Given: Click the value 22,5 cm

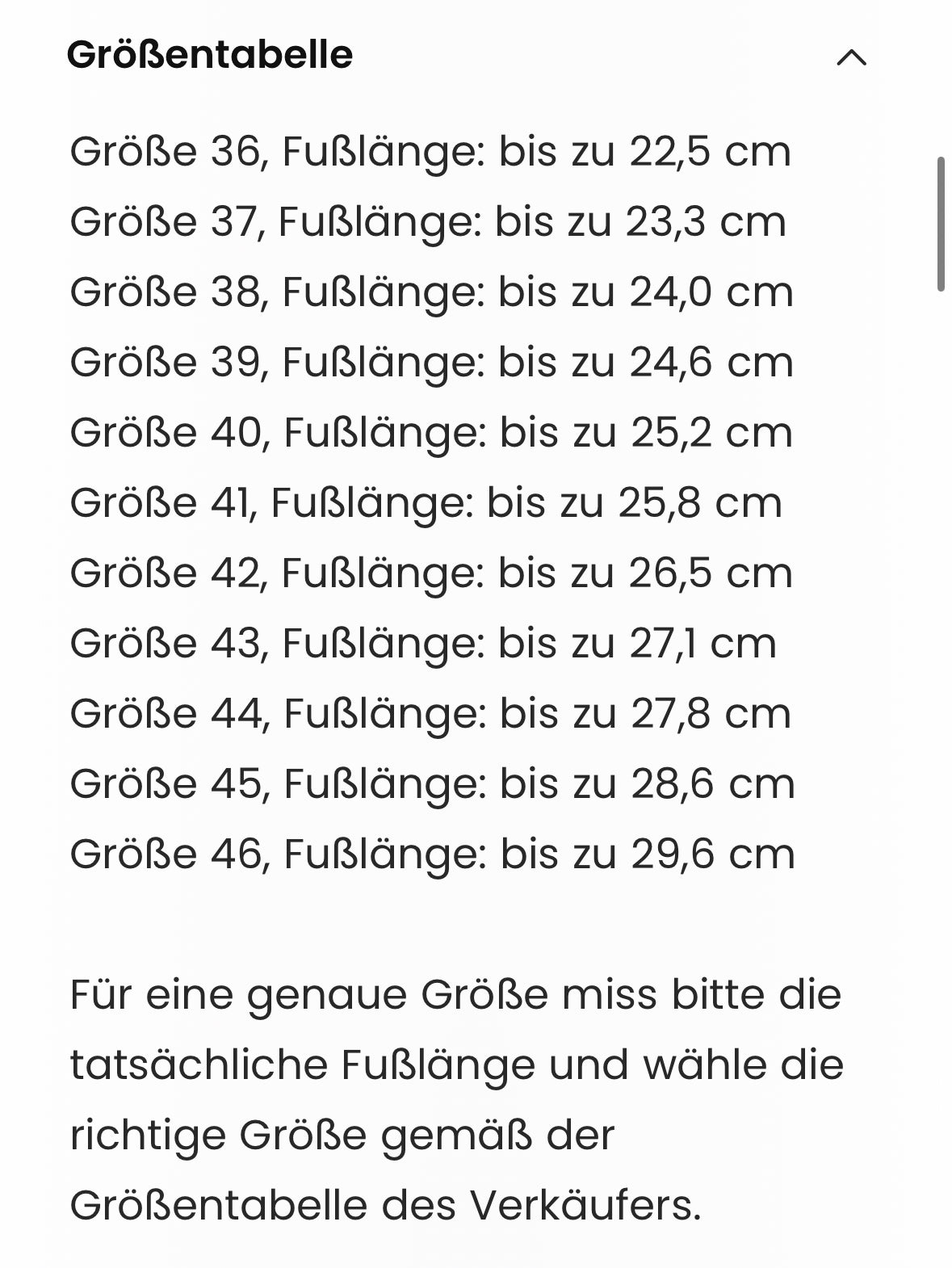Looking at the screenshot, I should point(713,151).
